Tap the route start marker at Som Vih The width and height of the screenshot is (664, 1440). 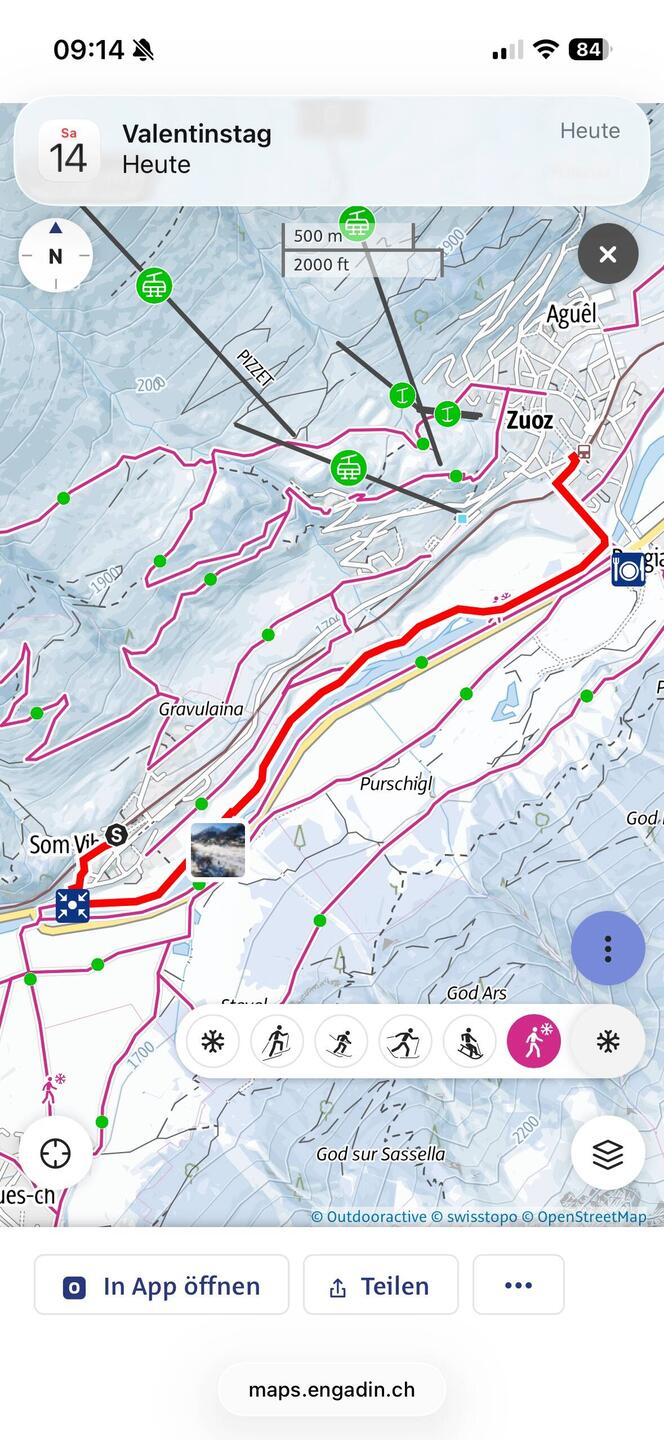117,834
